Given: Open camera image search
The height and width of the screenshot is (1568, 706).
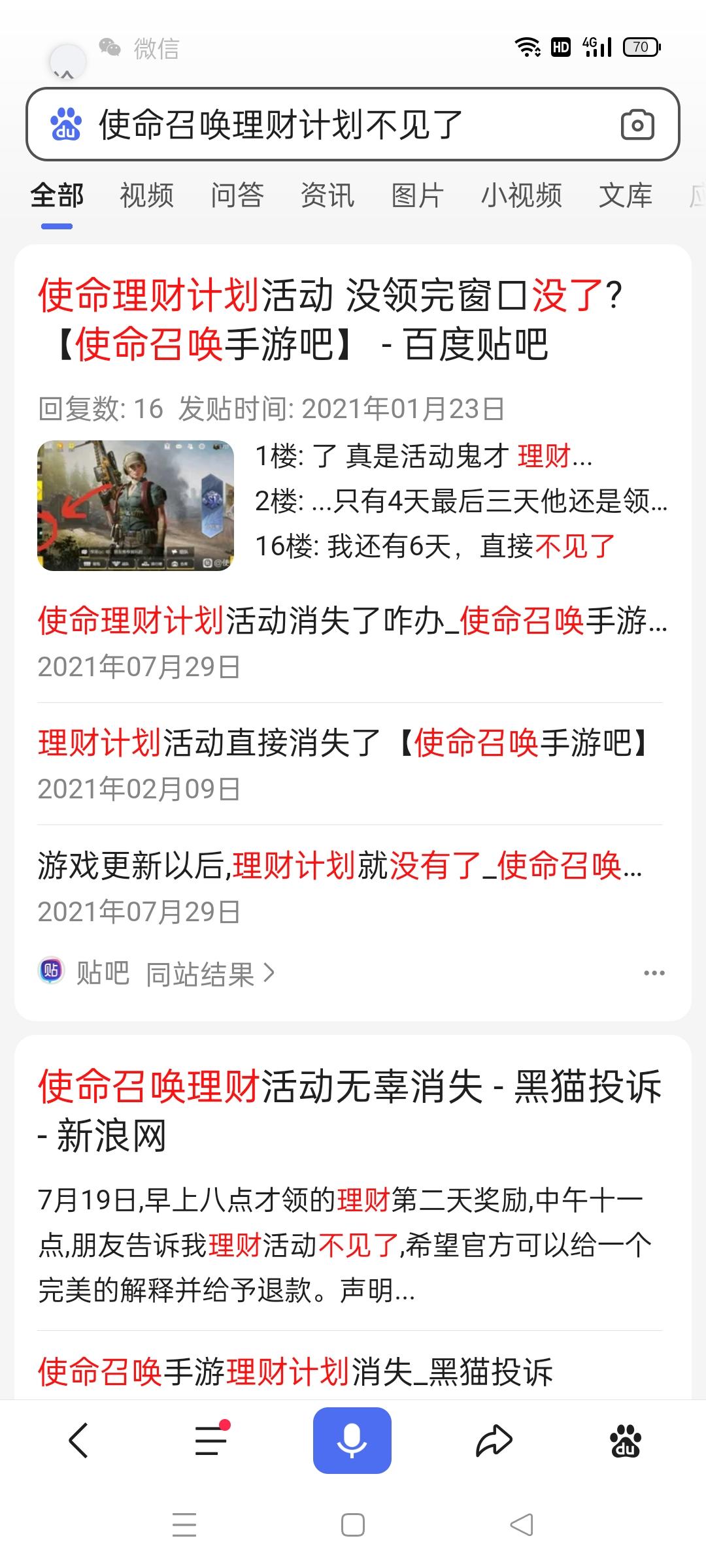Looking at the screenshot, I should pyautogui.click(x=637, y=124).
